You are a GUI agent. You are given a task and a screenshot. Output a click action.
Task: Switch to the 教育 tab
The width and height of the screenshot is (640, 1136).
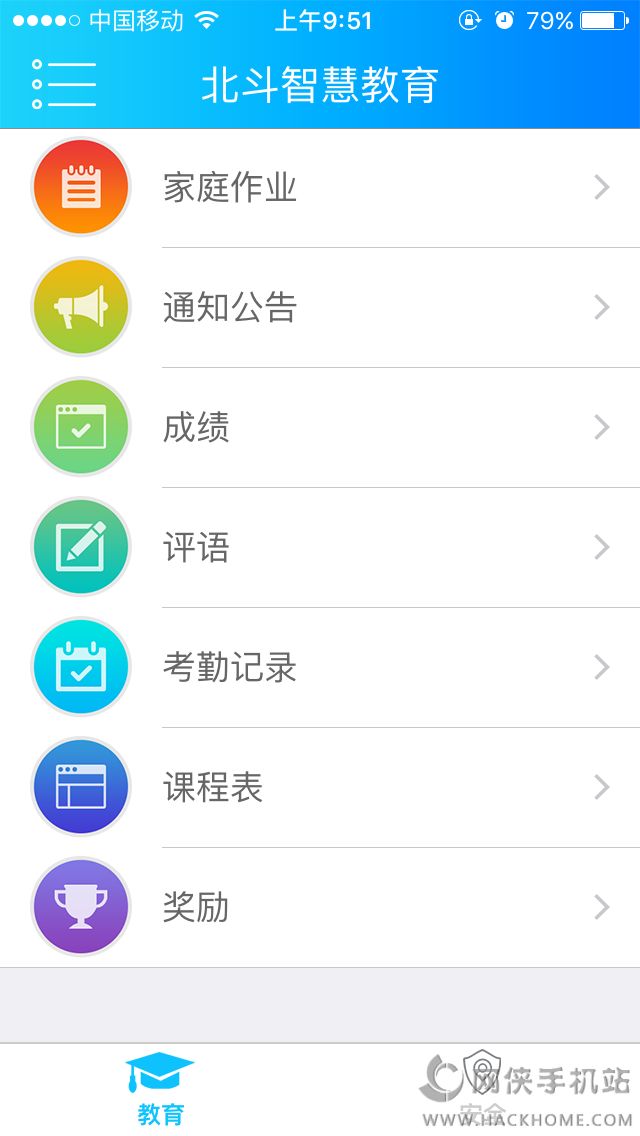[160, 1090]
